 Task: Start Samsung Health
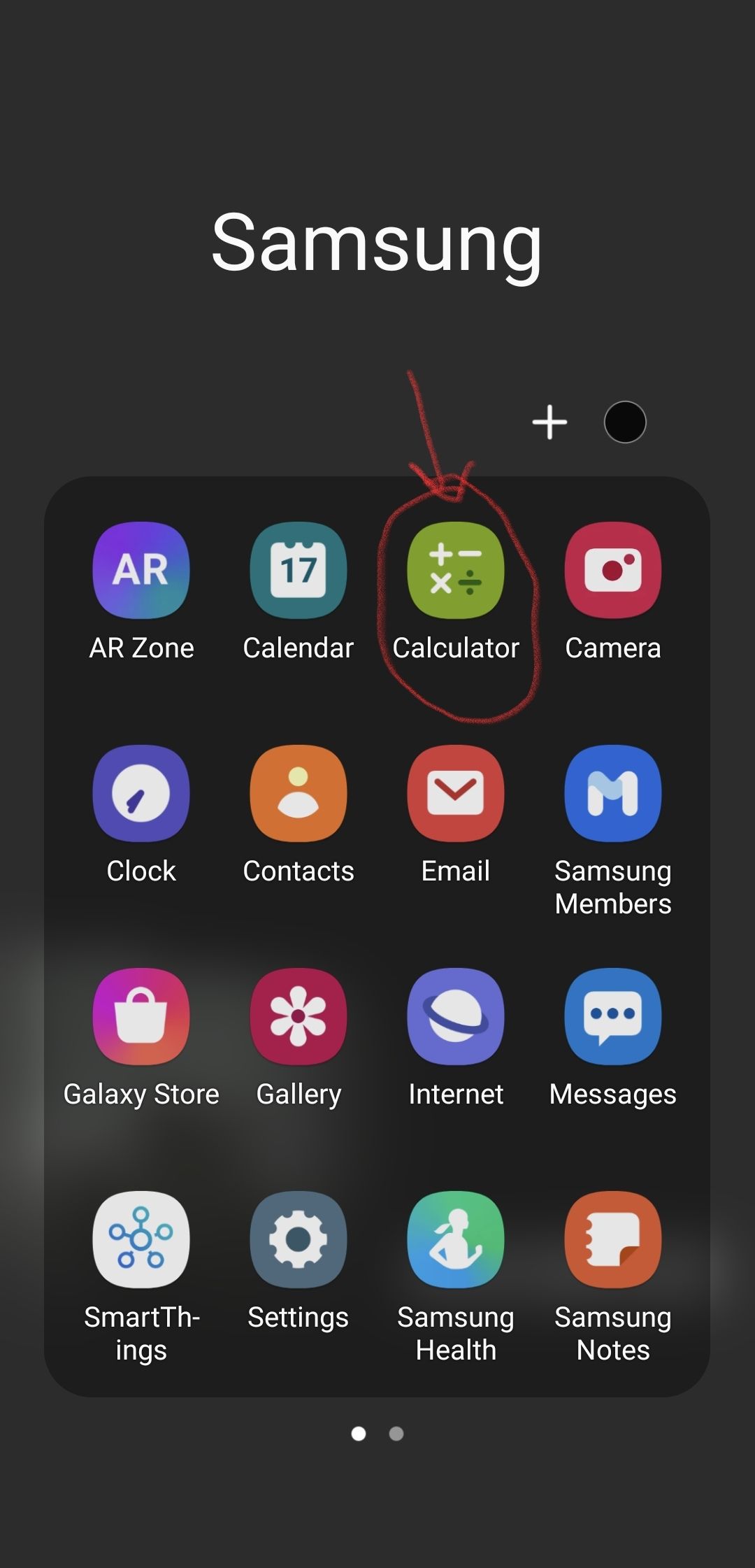456,1239
